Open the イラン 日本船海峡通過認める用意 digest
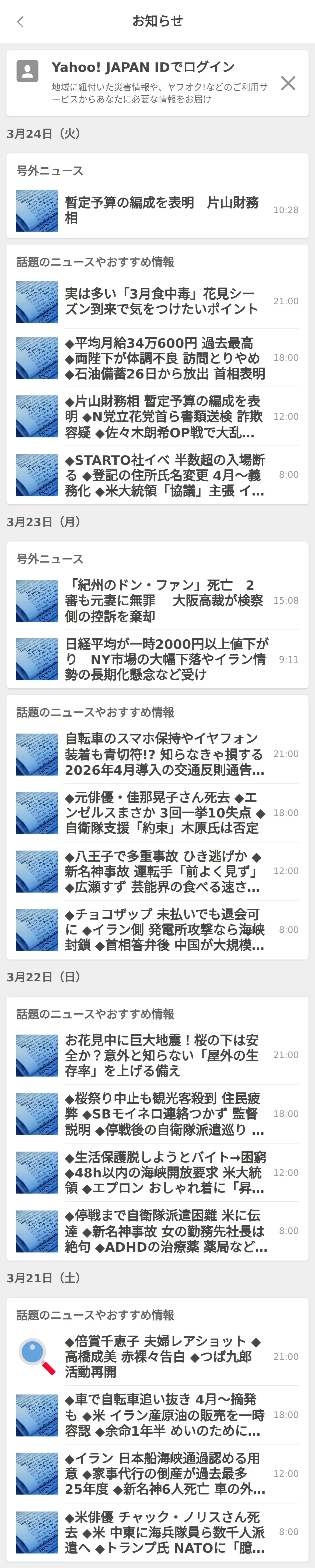The width and height of the screenshot is (315, 1568). (x=164, y=1473)
